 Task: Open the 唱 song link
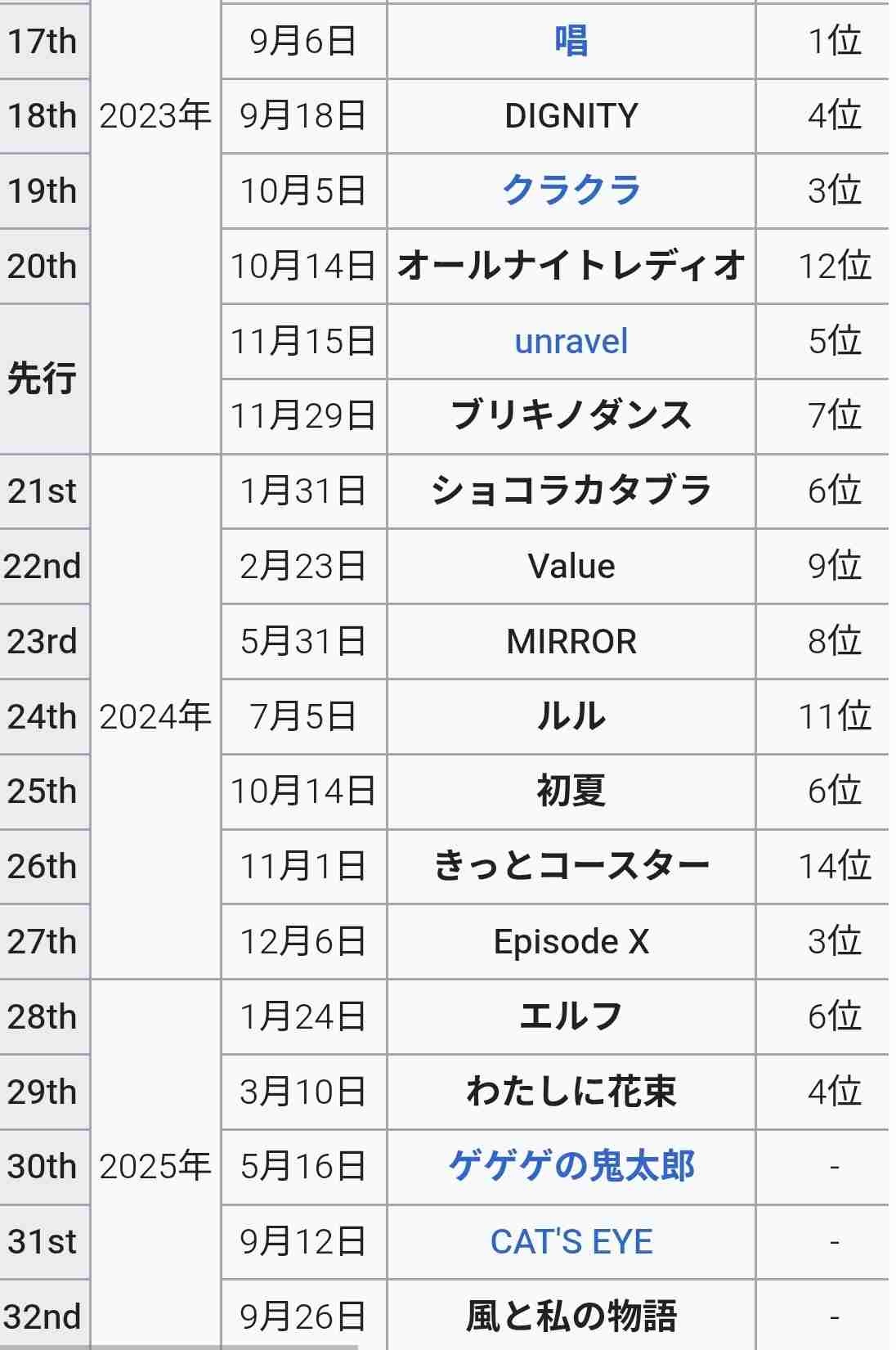click(571, 40)
